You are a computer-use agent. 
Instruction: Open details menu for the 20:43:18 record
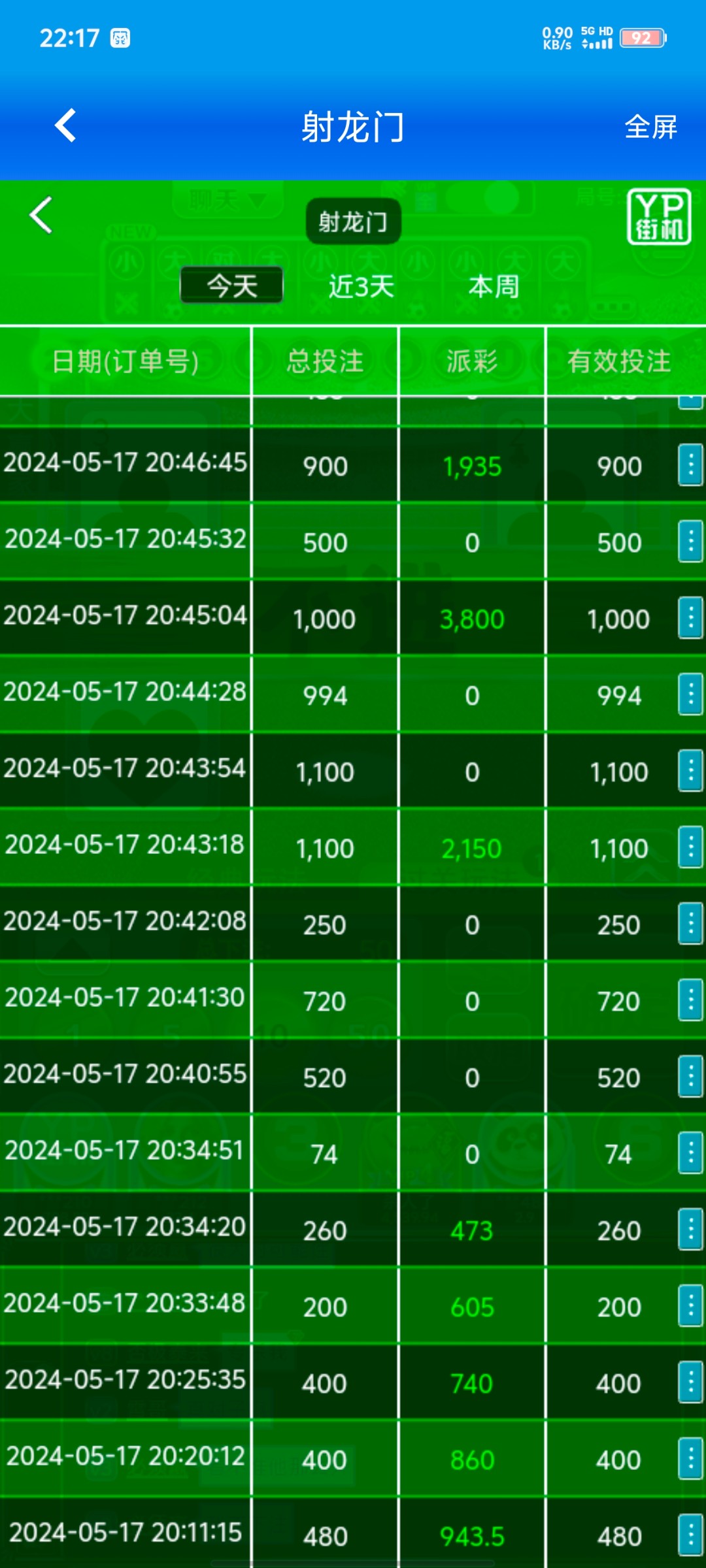(690, 847)
